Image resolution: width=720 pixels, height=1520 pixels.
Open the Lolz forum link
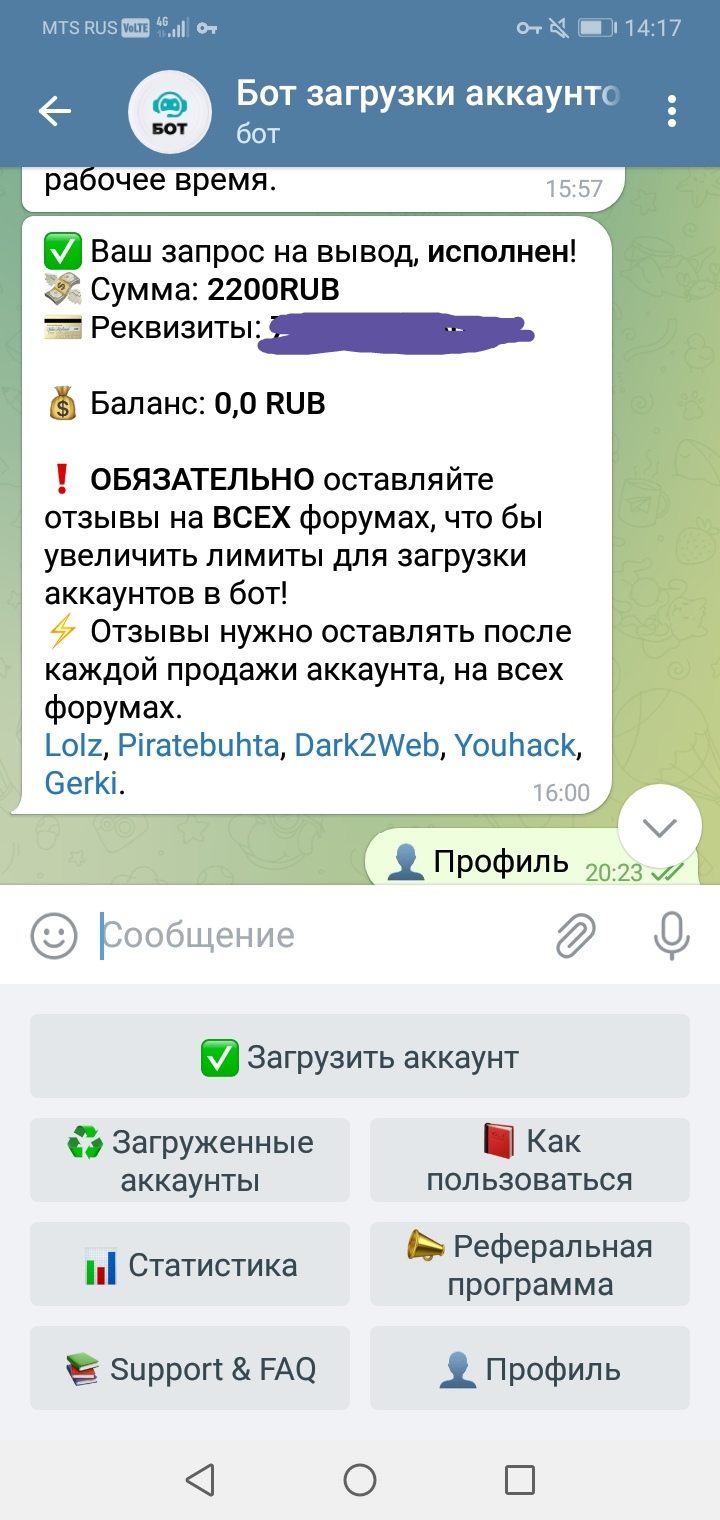coord(73,745)
